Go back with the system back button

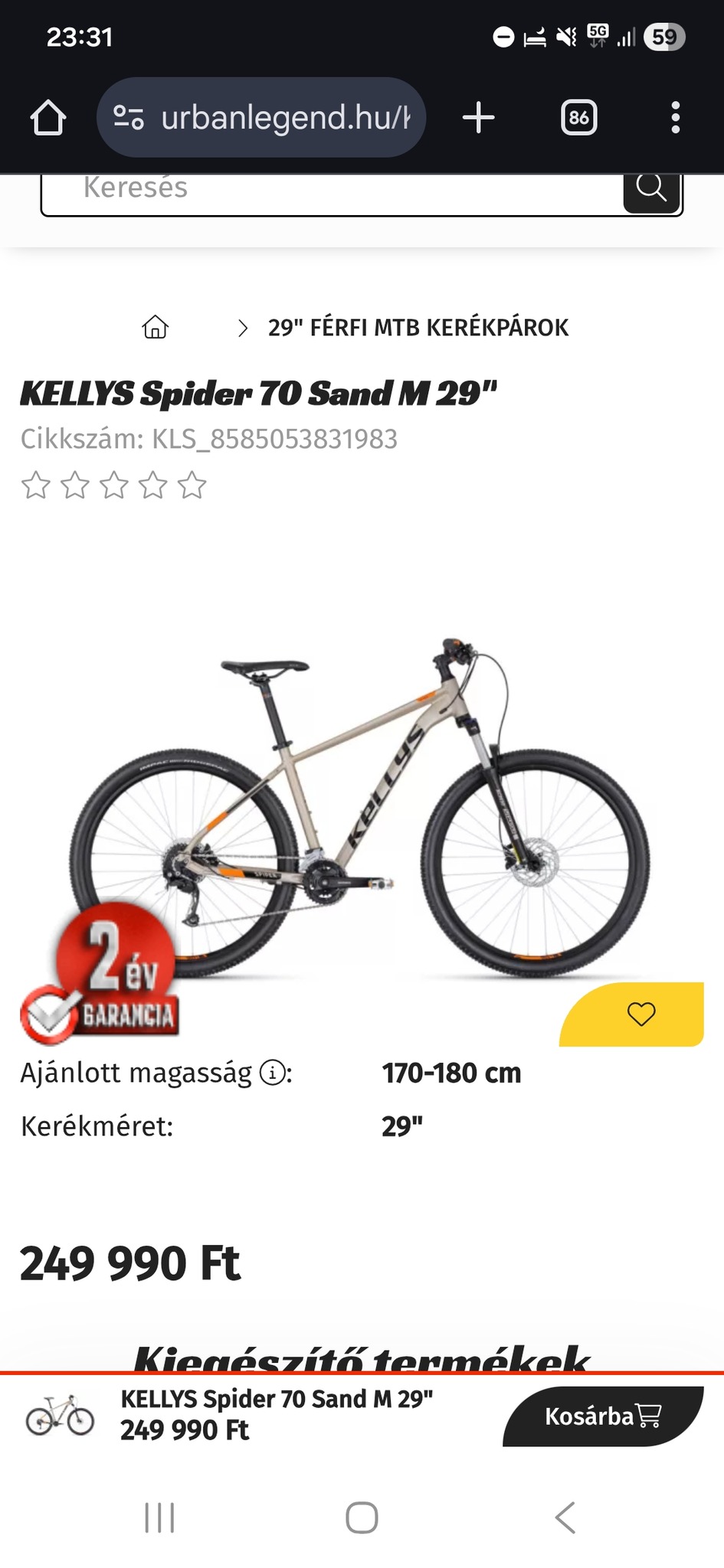(x=565, y=1517)
